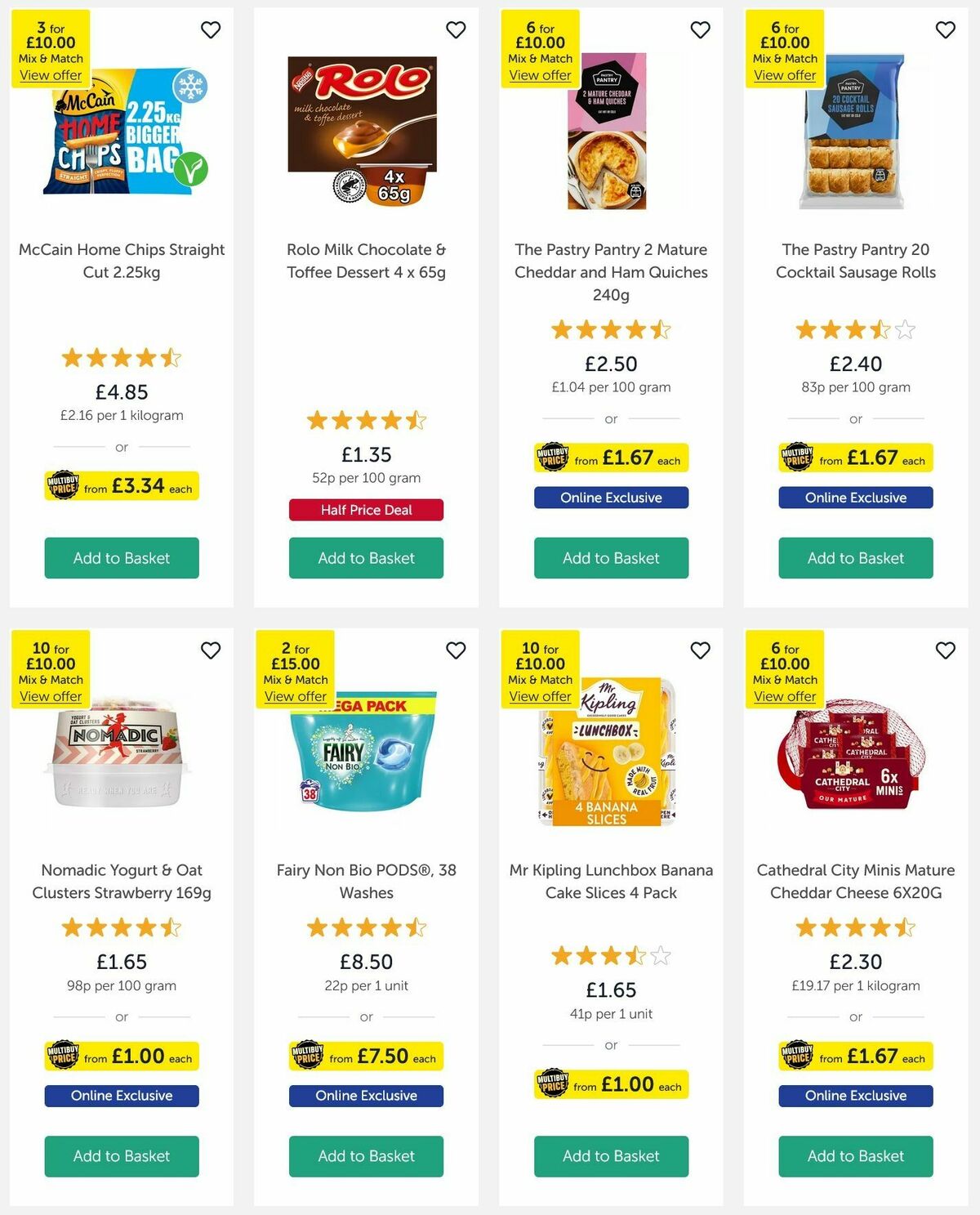Image resolution: width=980 pixels, height=1215 pixels.
Task: Click the heart icon on Fairy Non Bio PODS
Action: (x=456, y=650)
